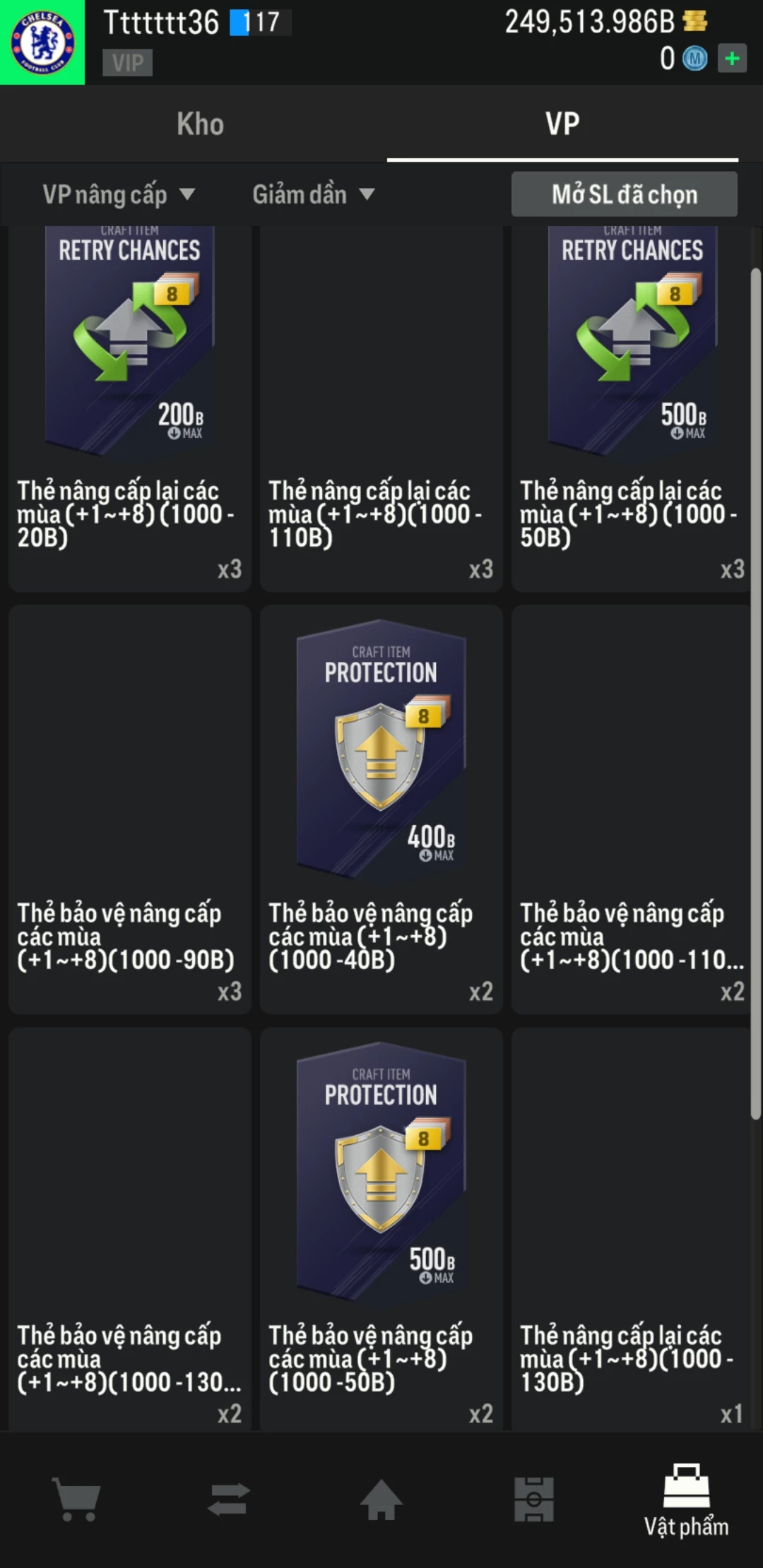Open the transfer arrows tab
Viewport: 763px width, 1568px height.
click(229, 1499)
